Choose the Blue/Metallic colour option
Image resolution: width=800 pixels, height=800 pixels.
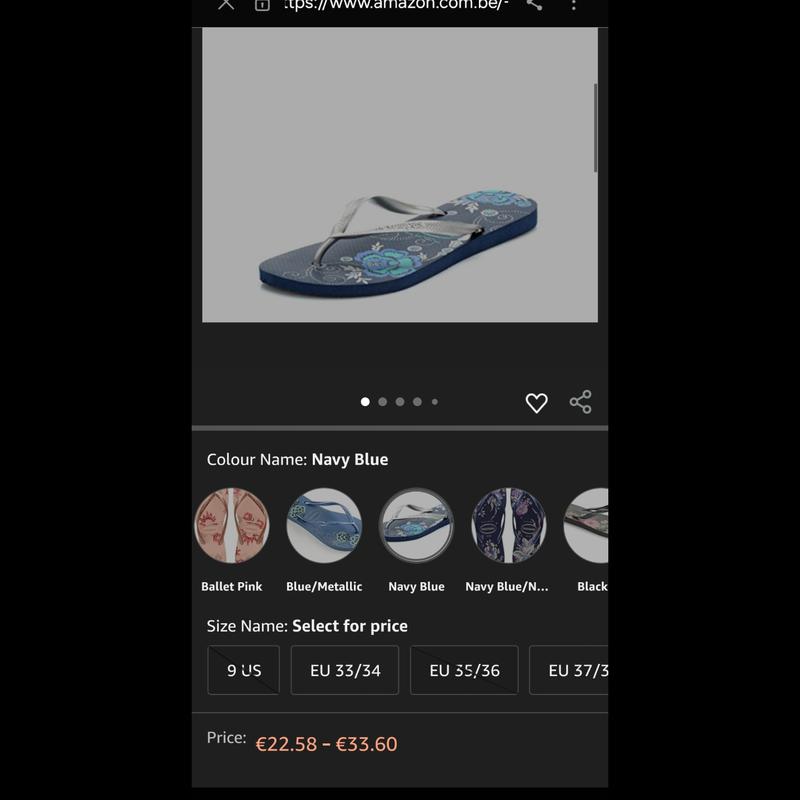(324, 526)
